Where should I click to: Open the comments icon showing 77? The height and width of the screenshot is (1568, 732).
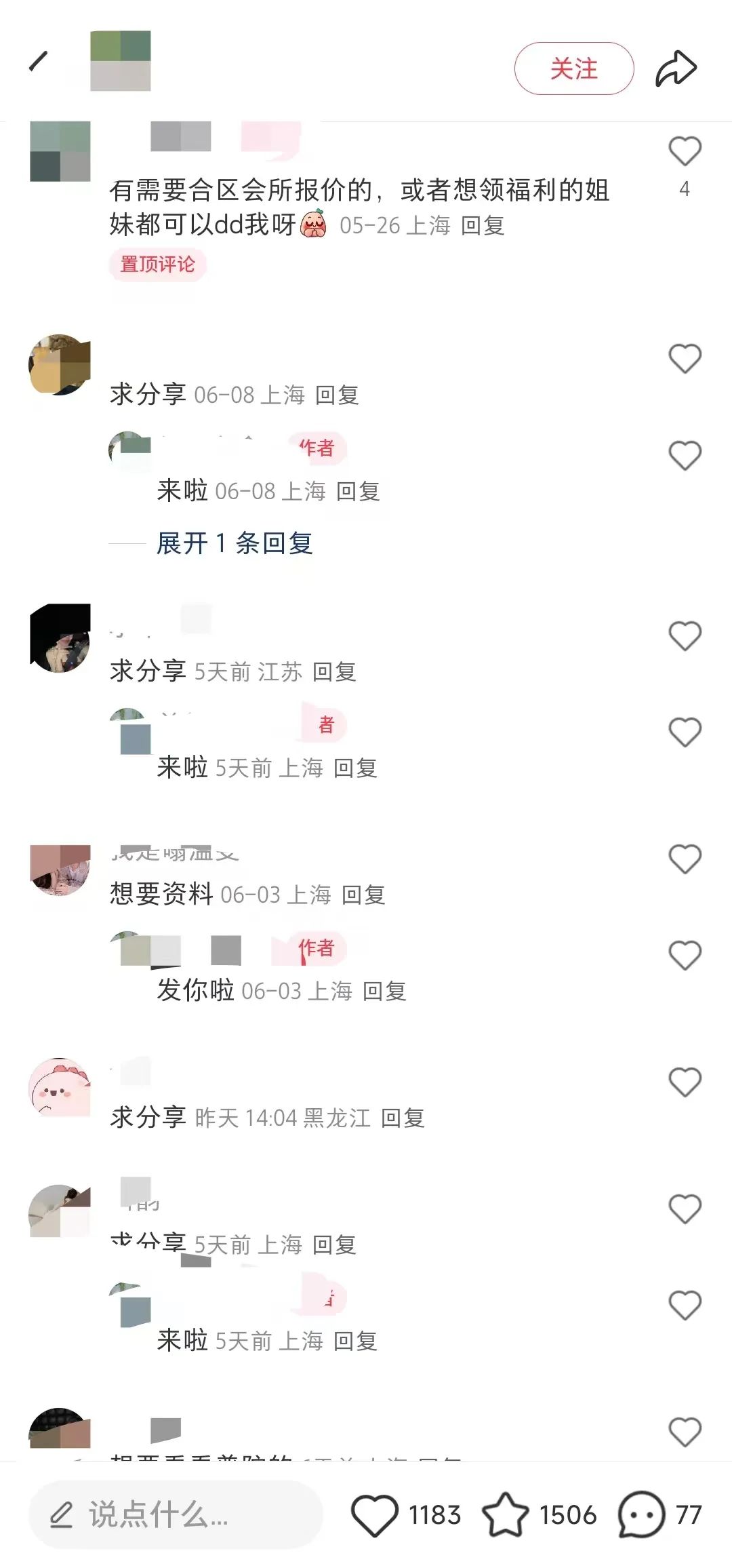[641, 1515]
